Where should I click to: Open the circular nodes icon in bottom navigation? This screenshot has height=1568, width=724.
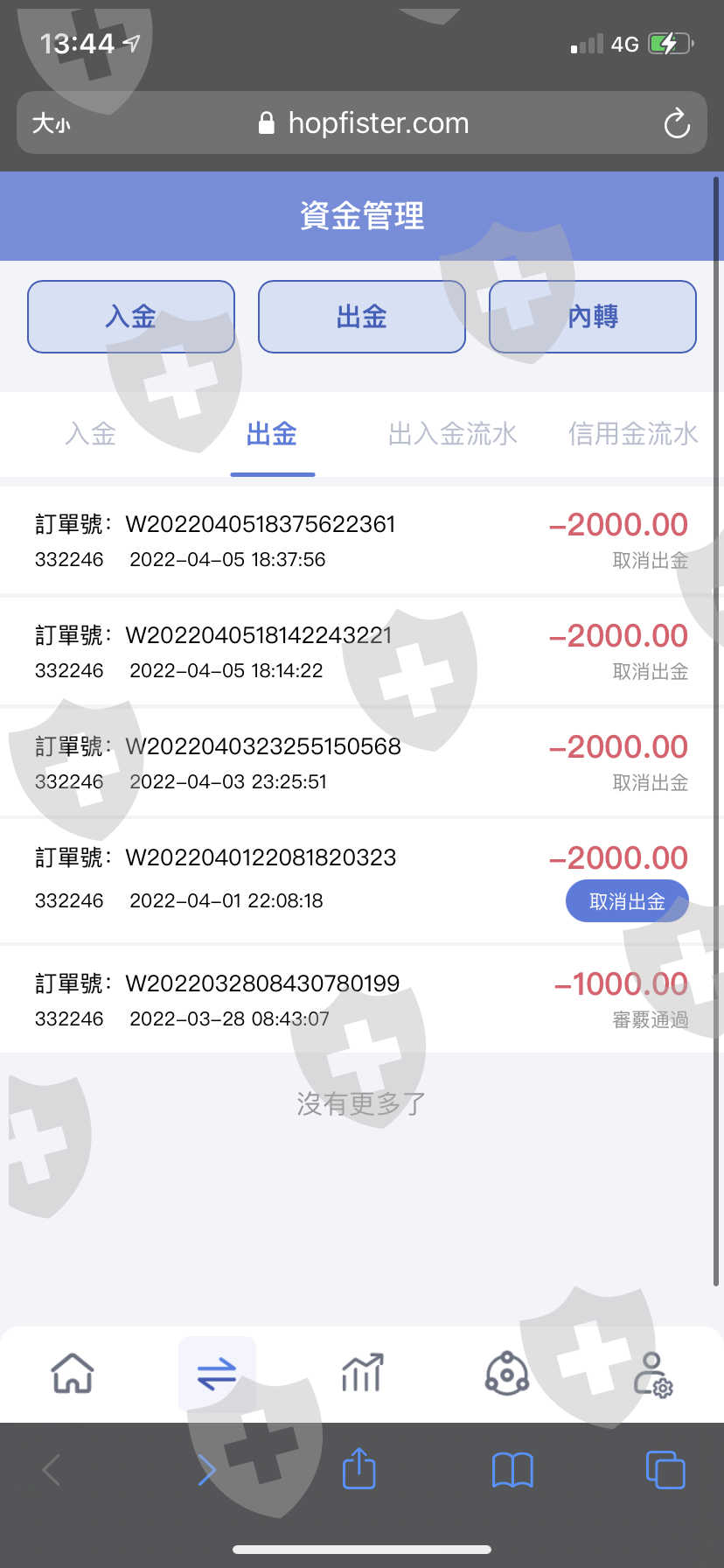[506, 1373]
